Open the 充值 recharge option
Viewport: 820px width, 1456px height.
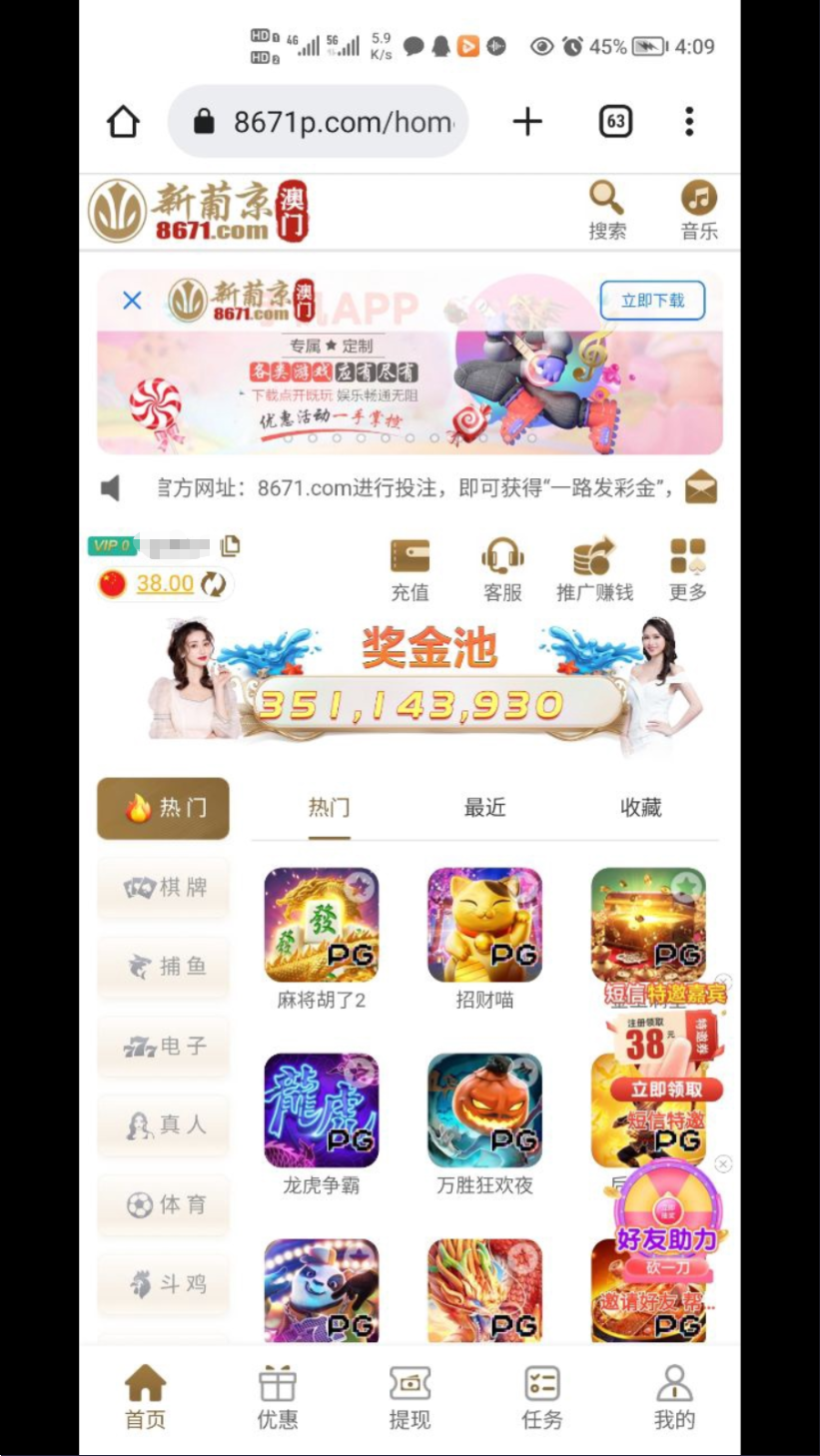410,569
